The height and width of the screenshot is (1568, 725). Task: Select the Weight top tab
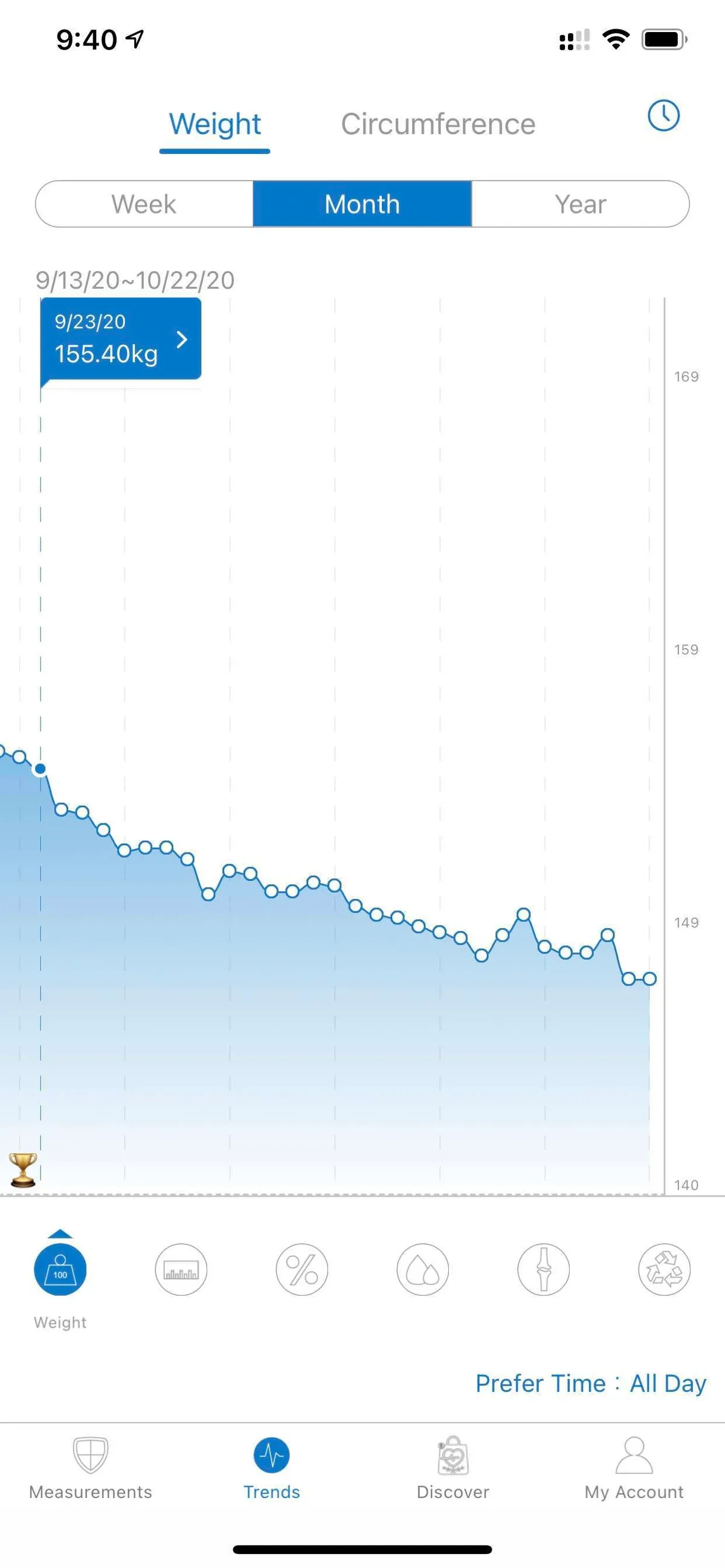(214, 124)
